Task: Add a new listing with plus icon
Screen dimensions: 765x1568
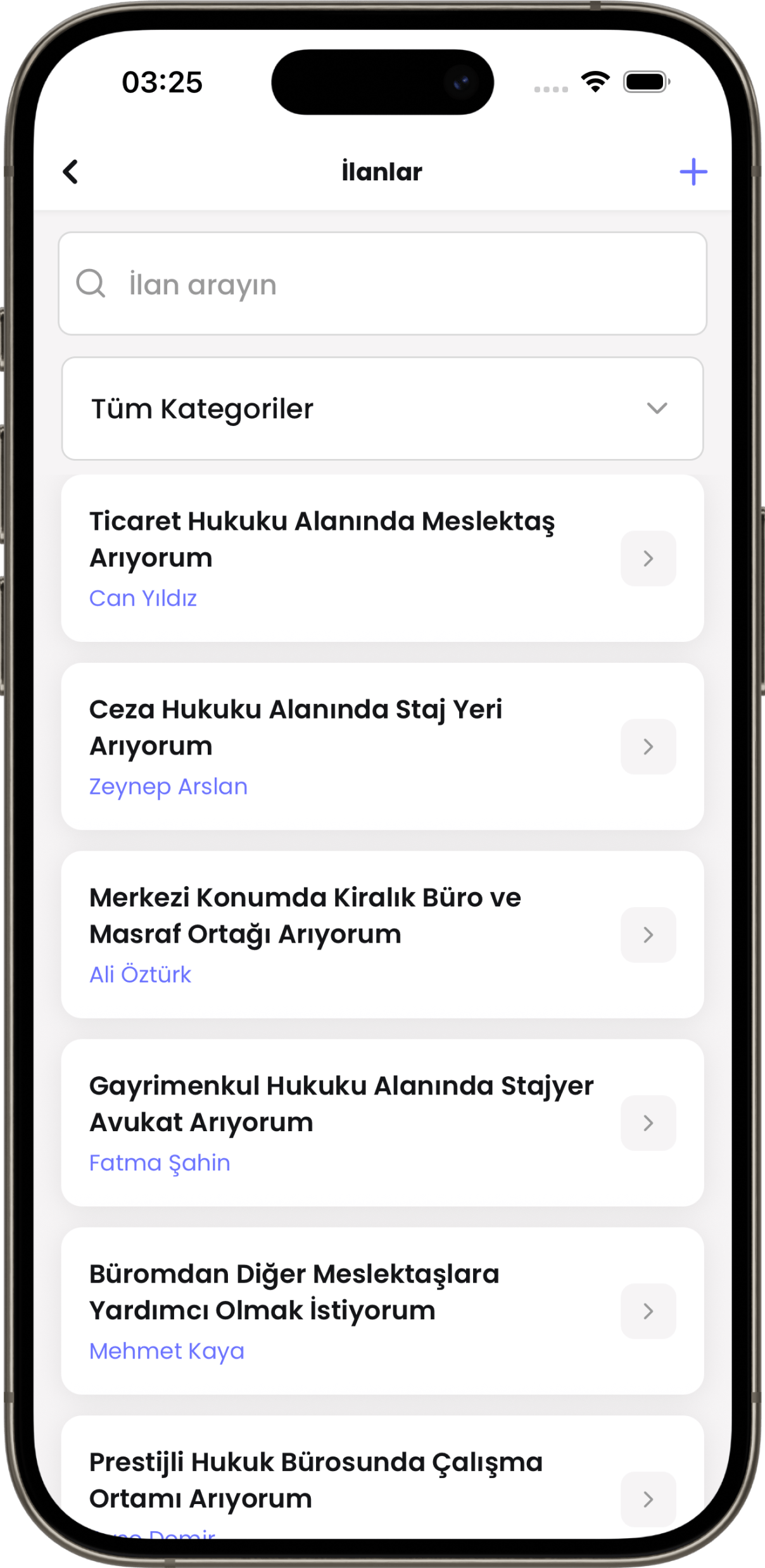Action: (693, 172)
